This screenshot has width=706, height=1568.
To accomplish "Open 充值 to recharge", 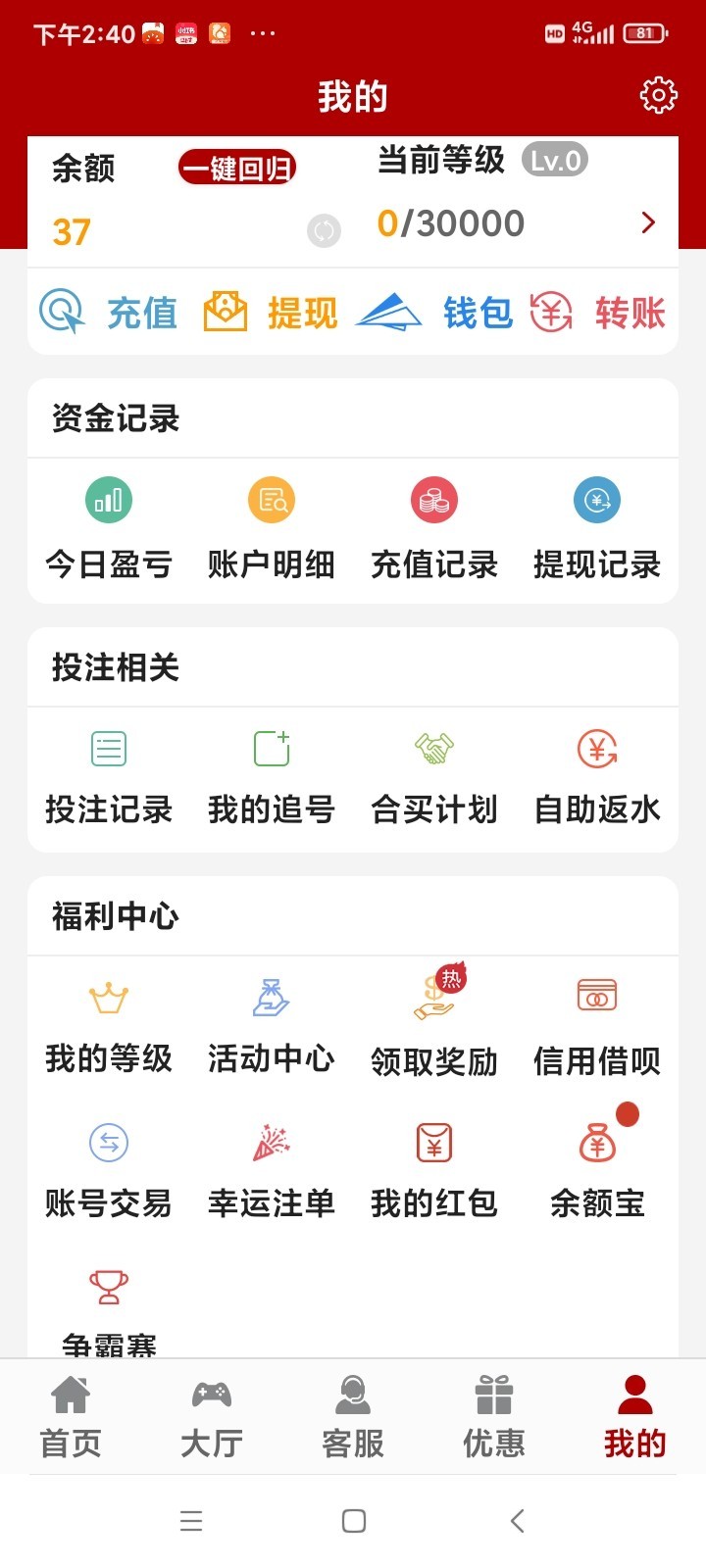I will click(109, 313).
